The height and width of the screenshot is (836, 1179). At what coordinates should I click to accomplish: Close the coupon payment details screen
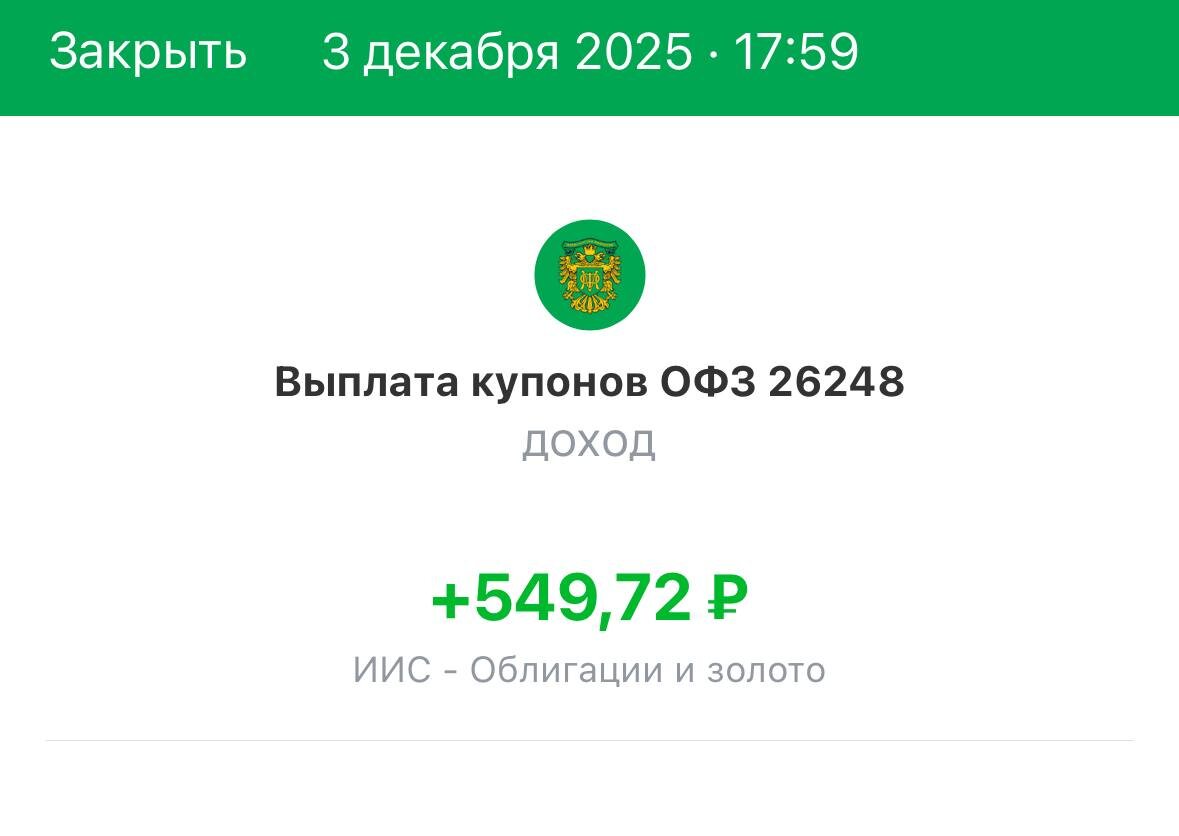[x=147, y=52]
